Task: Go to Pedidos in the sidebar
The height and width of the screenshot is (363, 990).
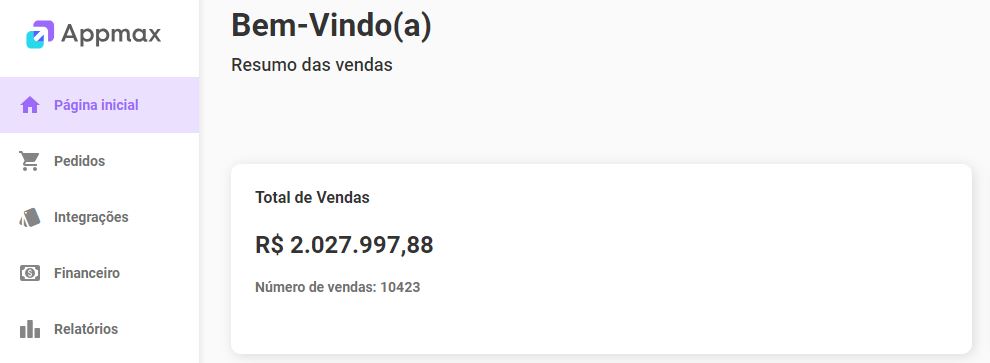Action: [99, 161]
